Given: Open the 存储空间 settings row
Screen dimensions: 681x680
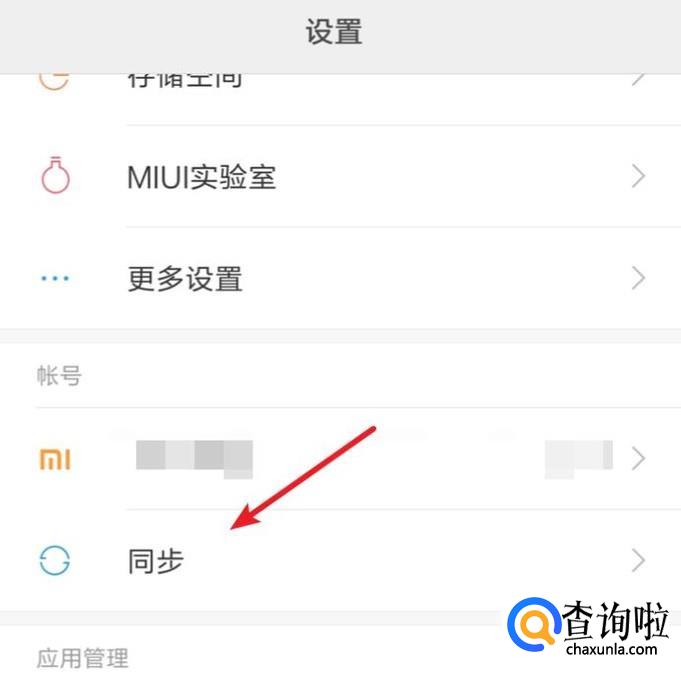Looking at the screenshot, I should [340, 88].
